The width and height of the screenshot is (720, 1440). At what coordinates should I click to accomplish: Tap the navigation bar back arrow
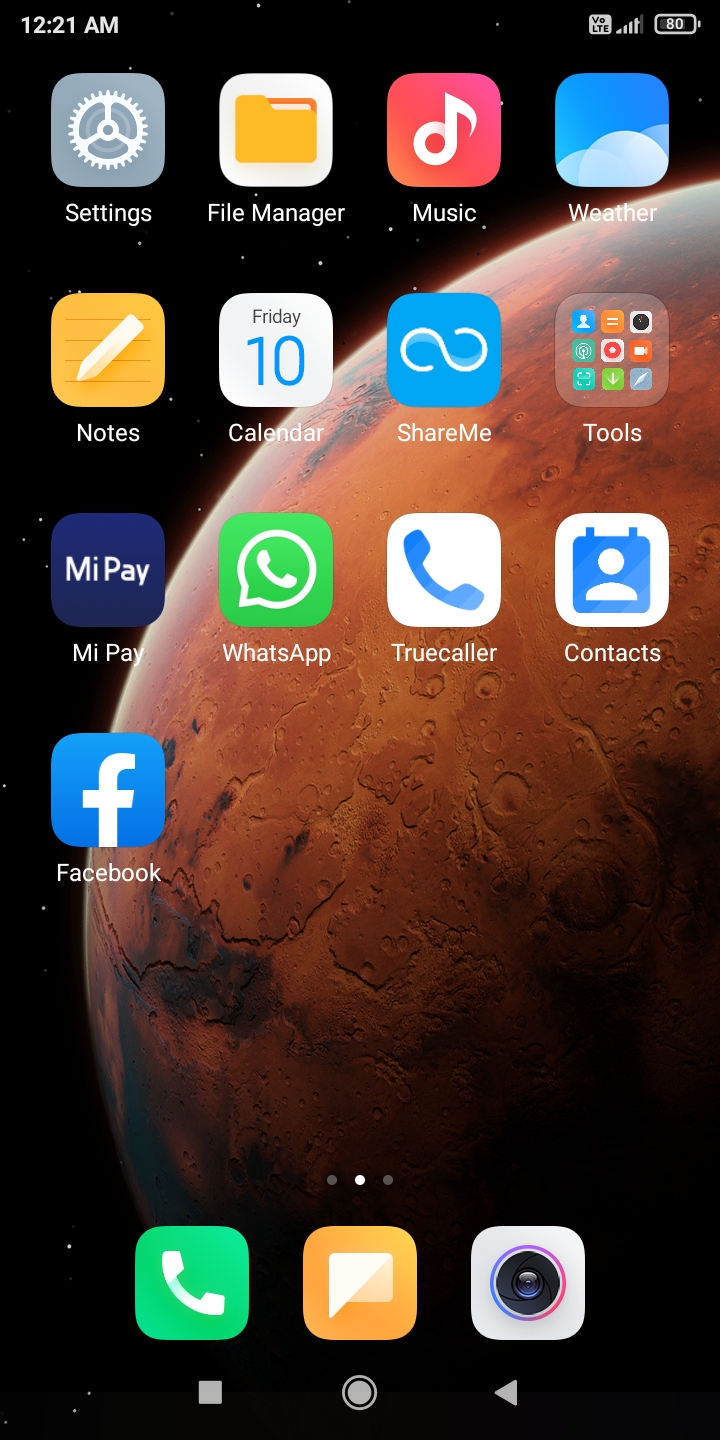pyautogui.click(x=507, y=1392)
